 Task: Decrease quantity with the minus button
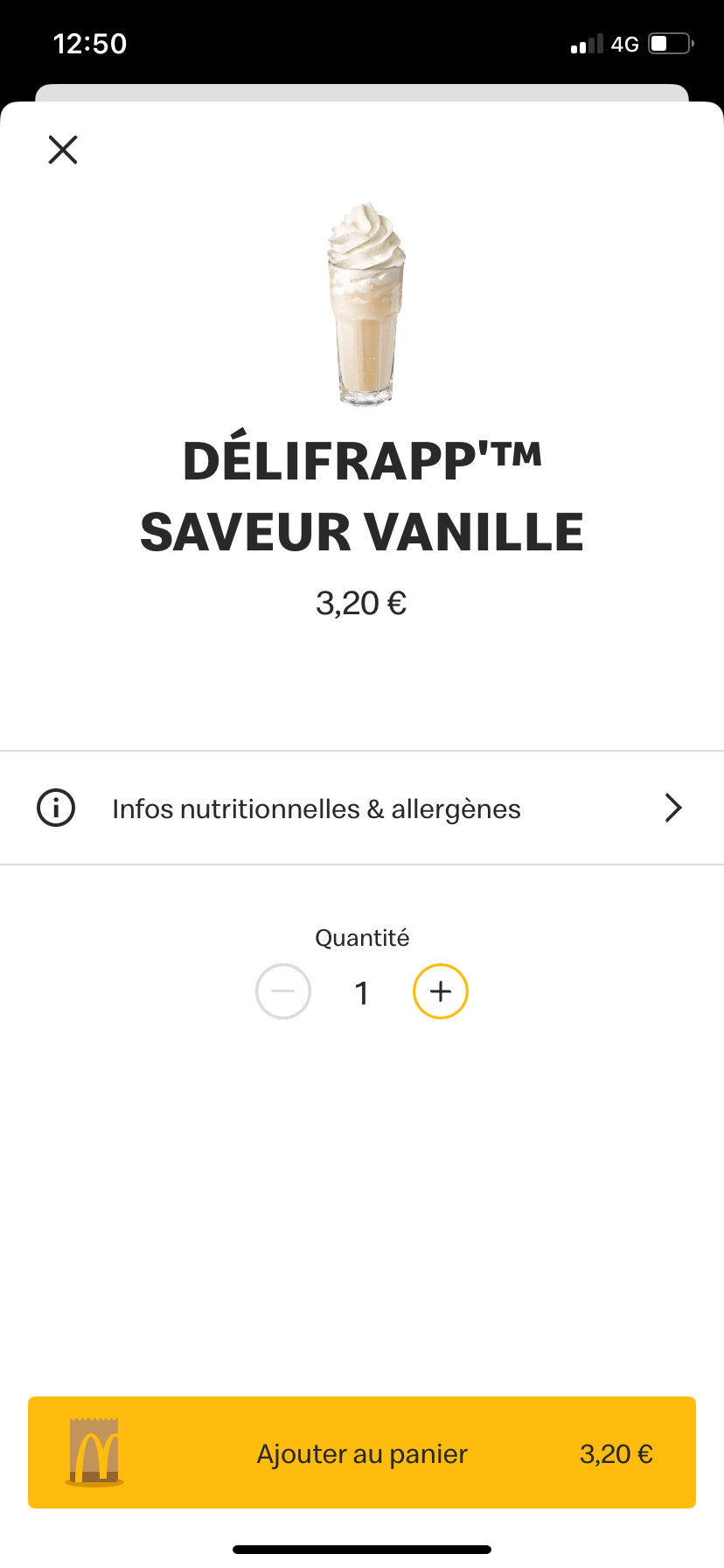pyautogui.click(x=283, y=991)
